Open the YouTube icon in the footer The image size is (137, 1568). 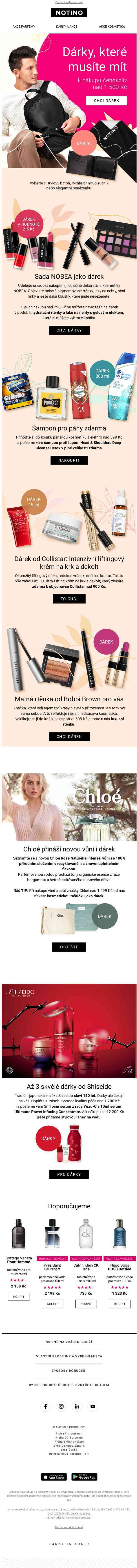click(93, 1406)
